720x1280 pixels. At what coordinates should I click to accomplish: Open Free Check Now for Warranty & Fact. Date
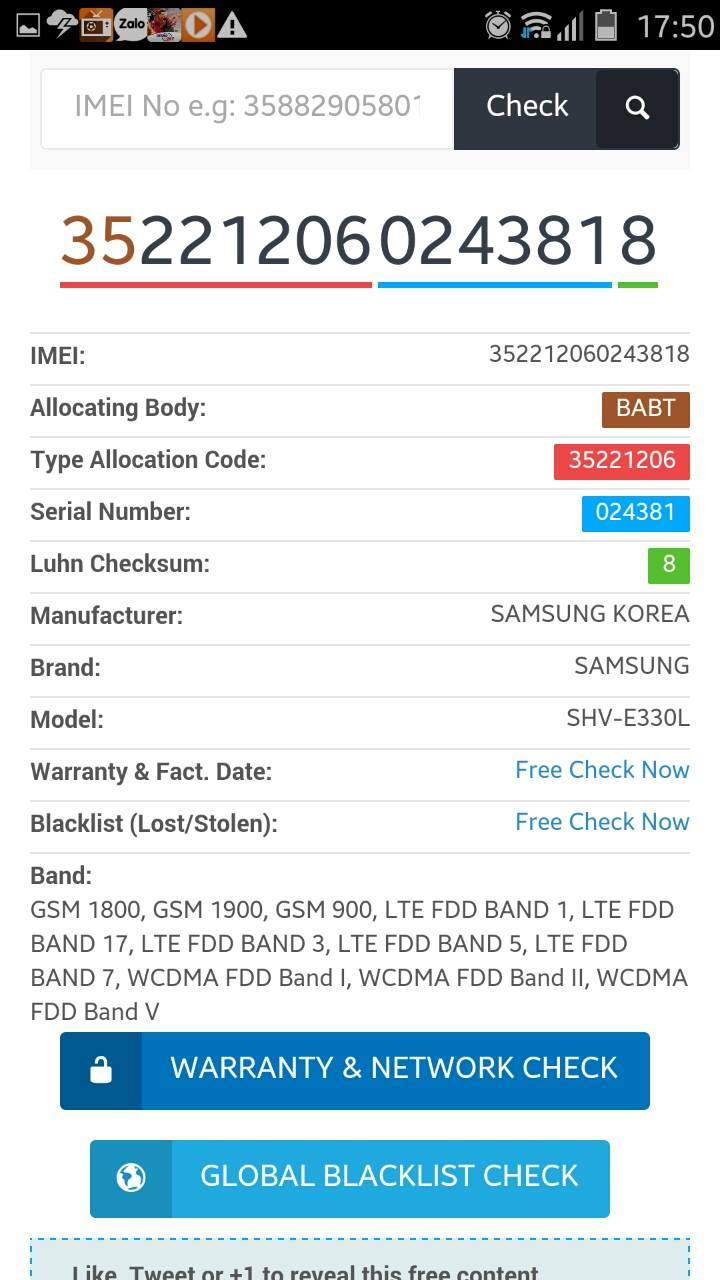click(x=602, y=770)
